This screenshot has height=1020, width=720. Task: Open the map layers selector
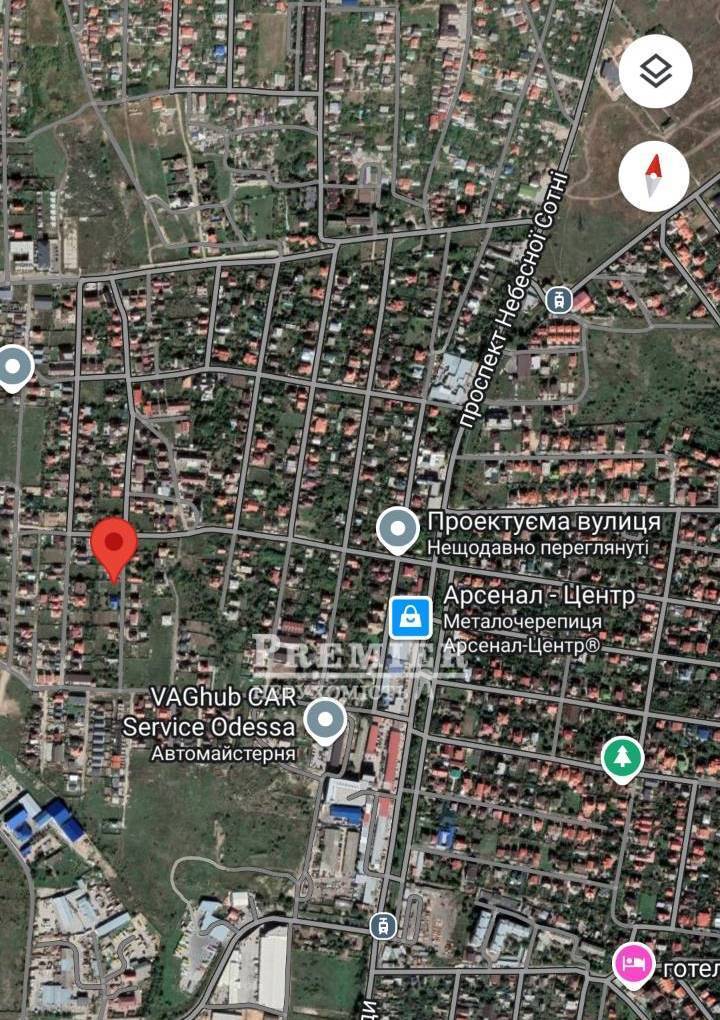(x=655, y=71)
